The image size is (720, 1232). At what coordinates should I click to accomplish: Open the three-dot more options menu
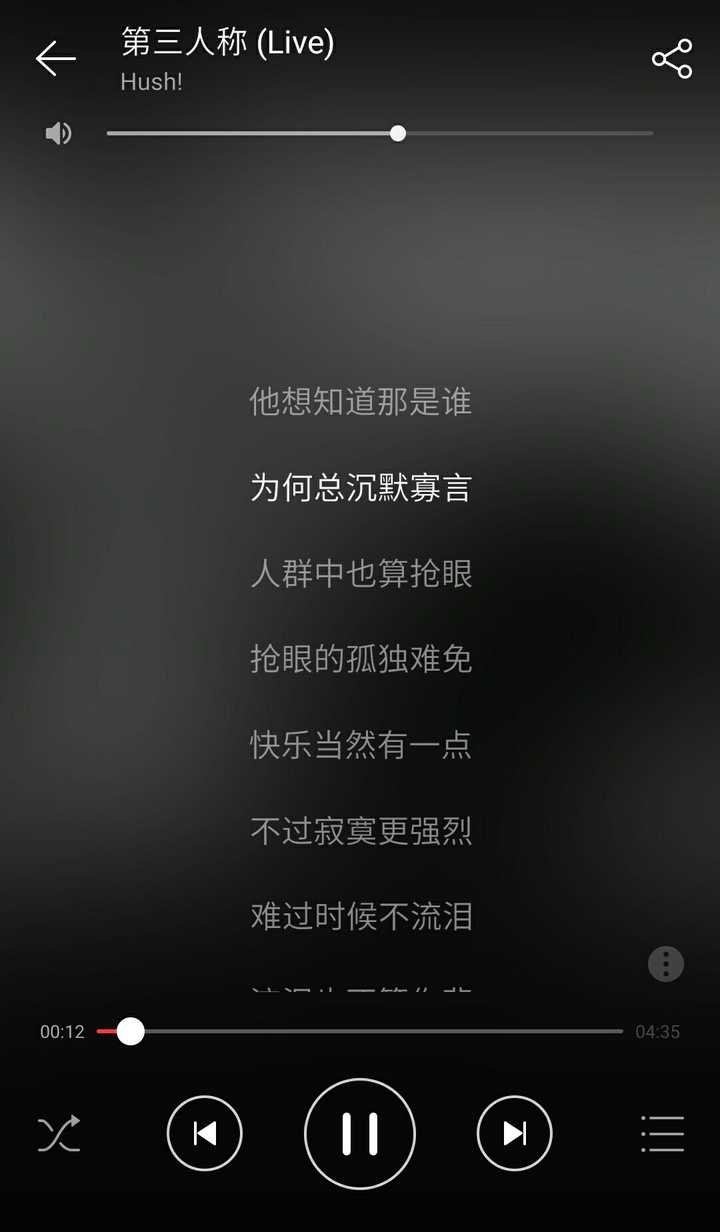665,963
